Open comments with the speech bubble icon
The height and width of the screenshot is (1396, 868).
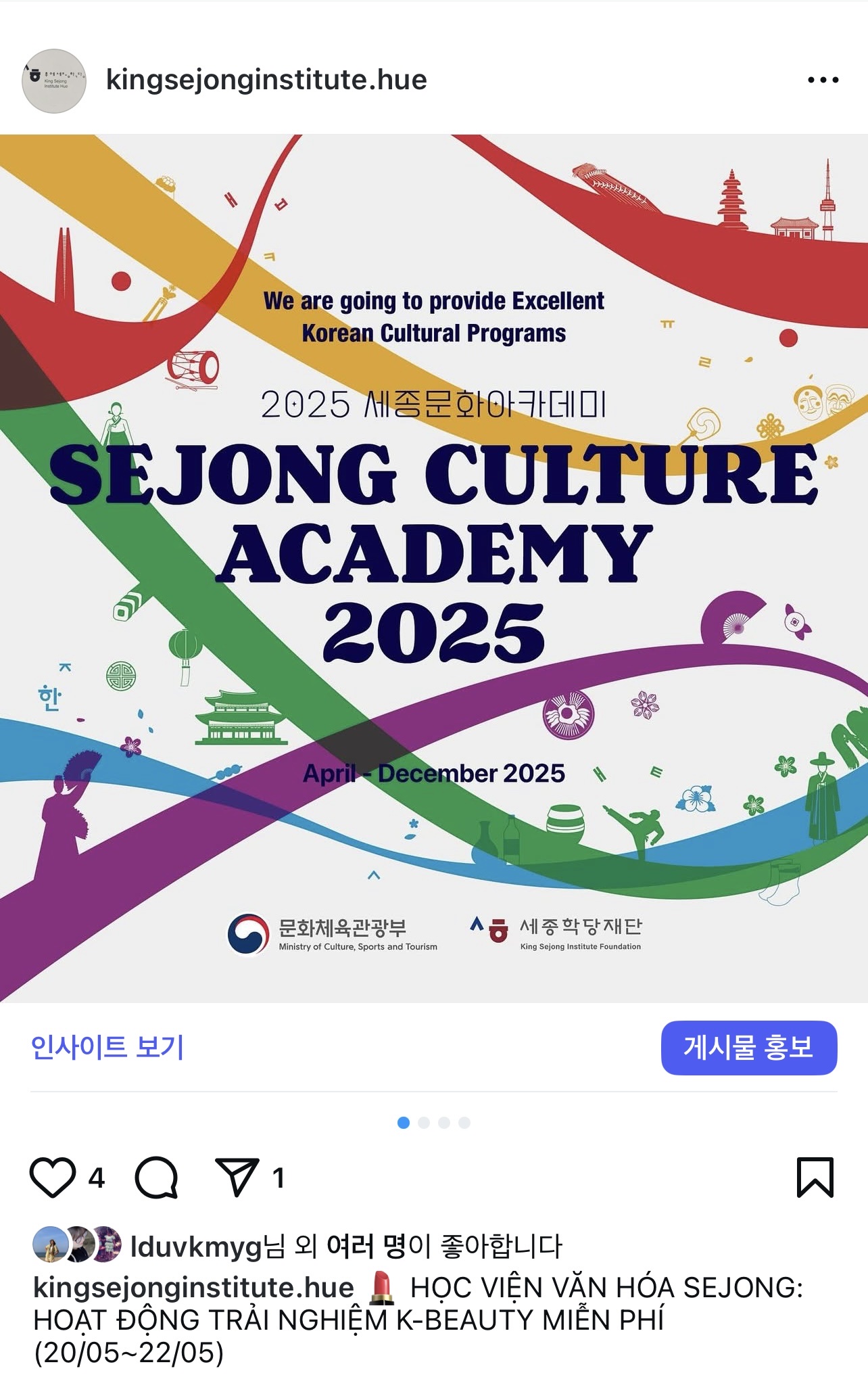156,1178
